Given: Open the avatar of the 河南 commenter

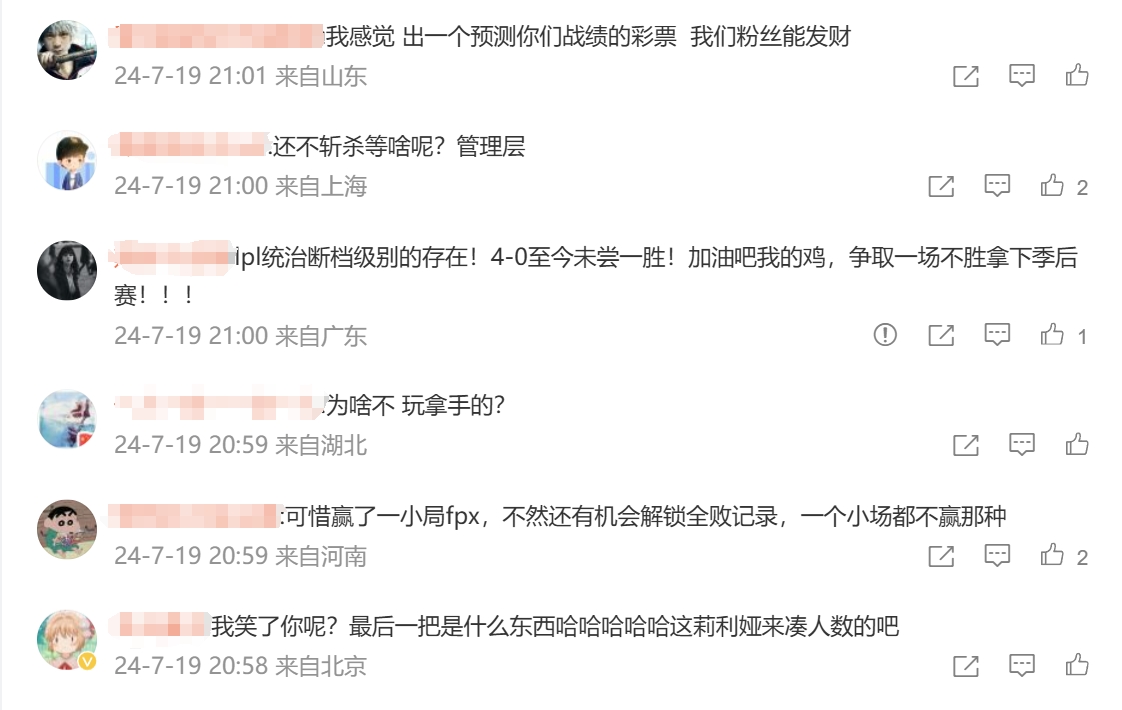Looking at the screenshot, I should pos(66,529).
